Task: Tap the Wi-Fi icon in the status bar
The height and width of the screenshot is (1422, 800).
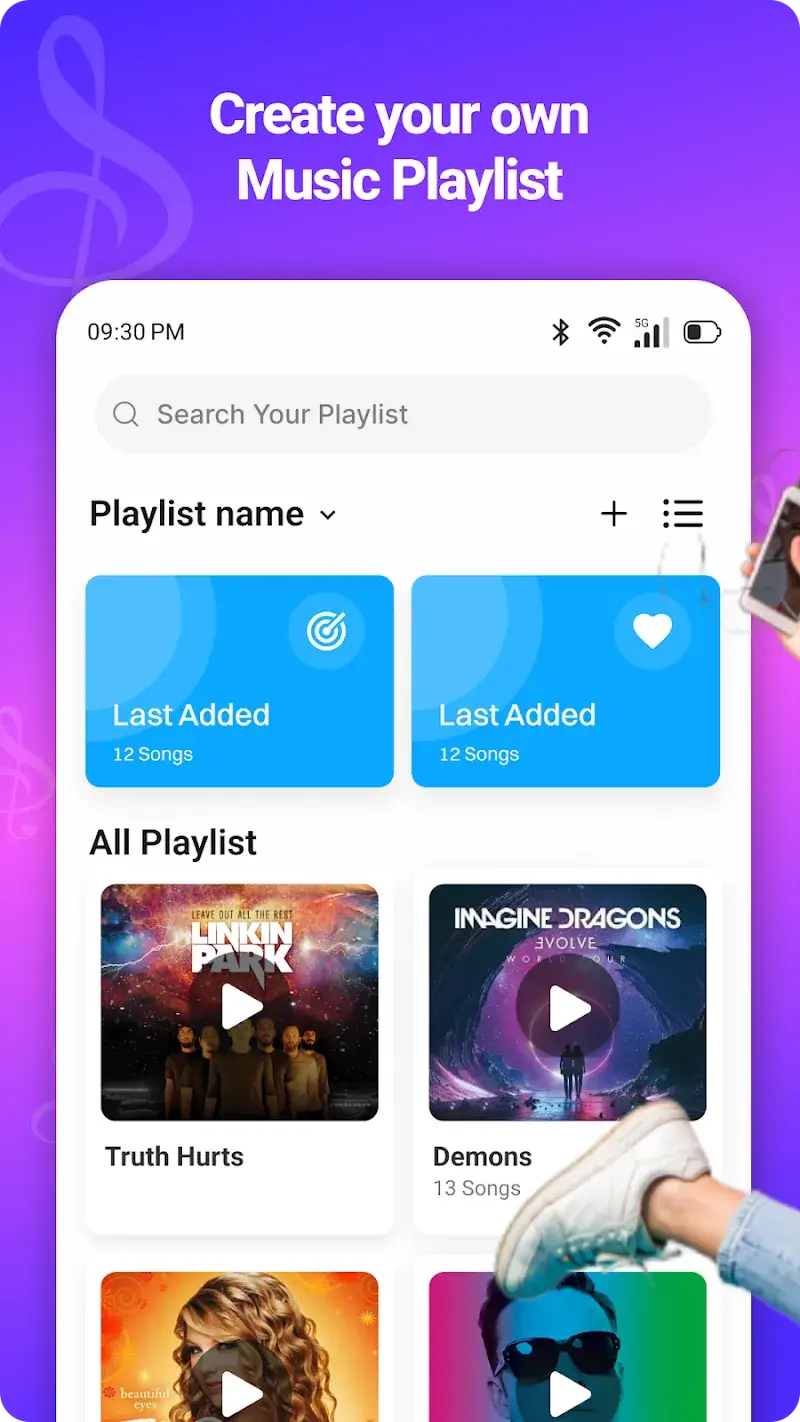Action: pos(602,331)
